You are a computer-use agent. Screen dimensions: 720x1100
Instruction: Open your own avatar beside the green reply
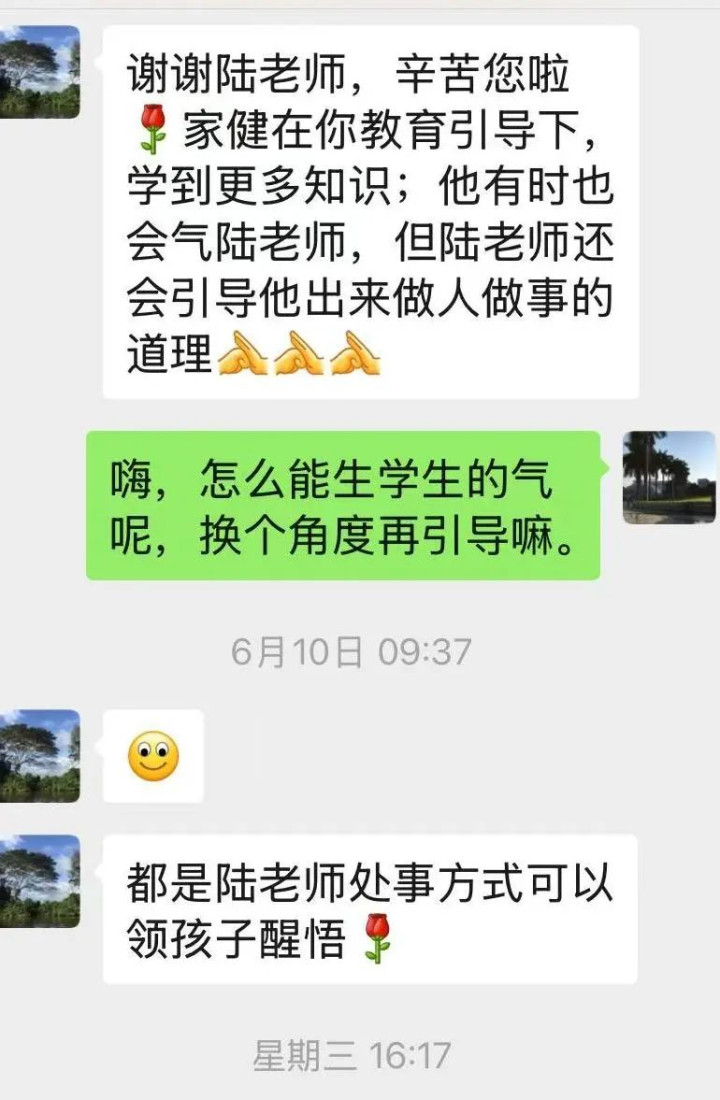(x=669, y=477)
